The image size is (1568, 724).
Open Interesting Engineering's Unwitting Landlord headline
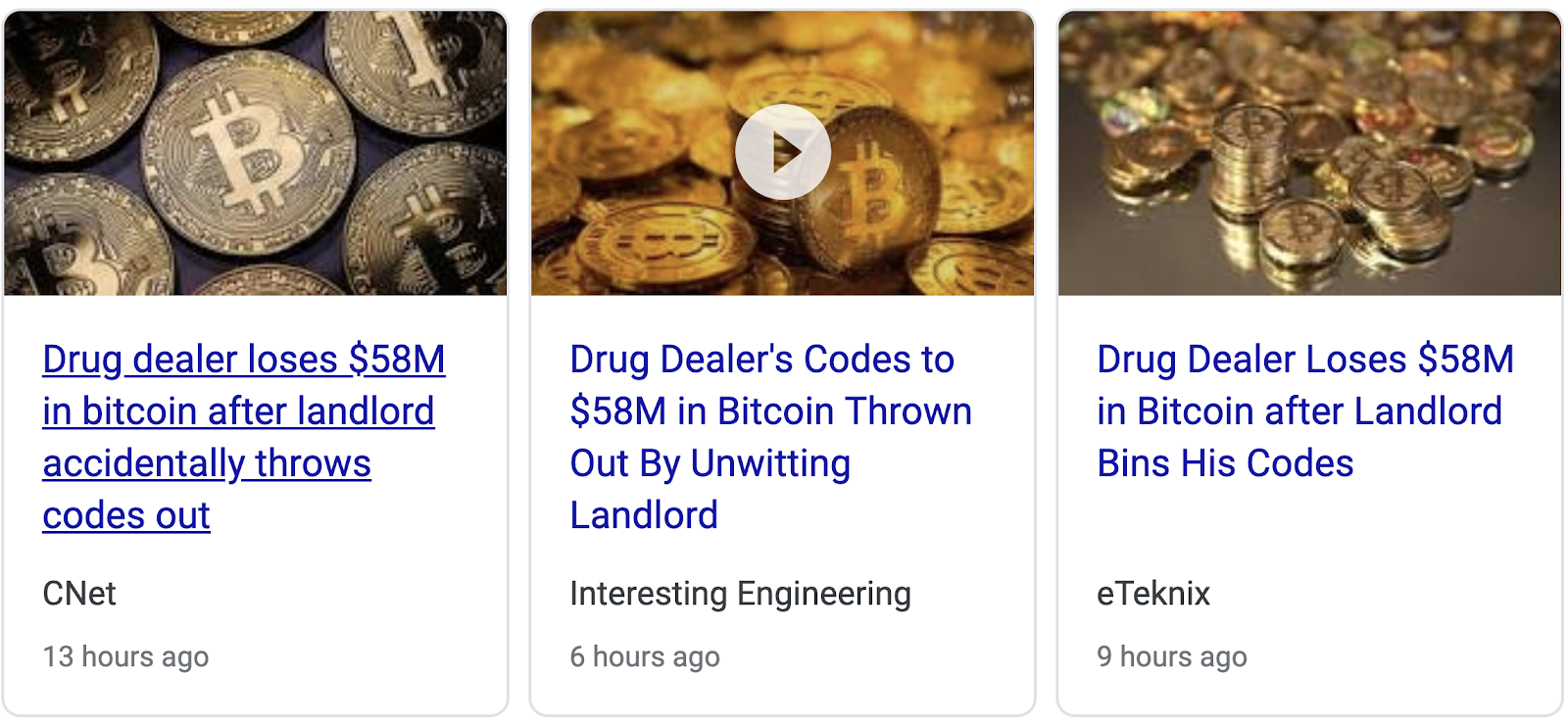[x=770, y=436]
